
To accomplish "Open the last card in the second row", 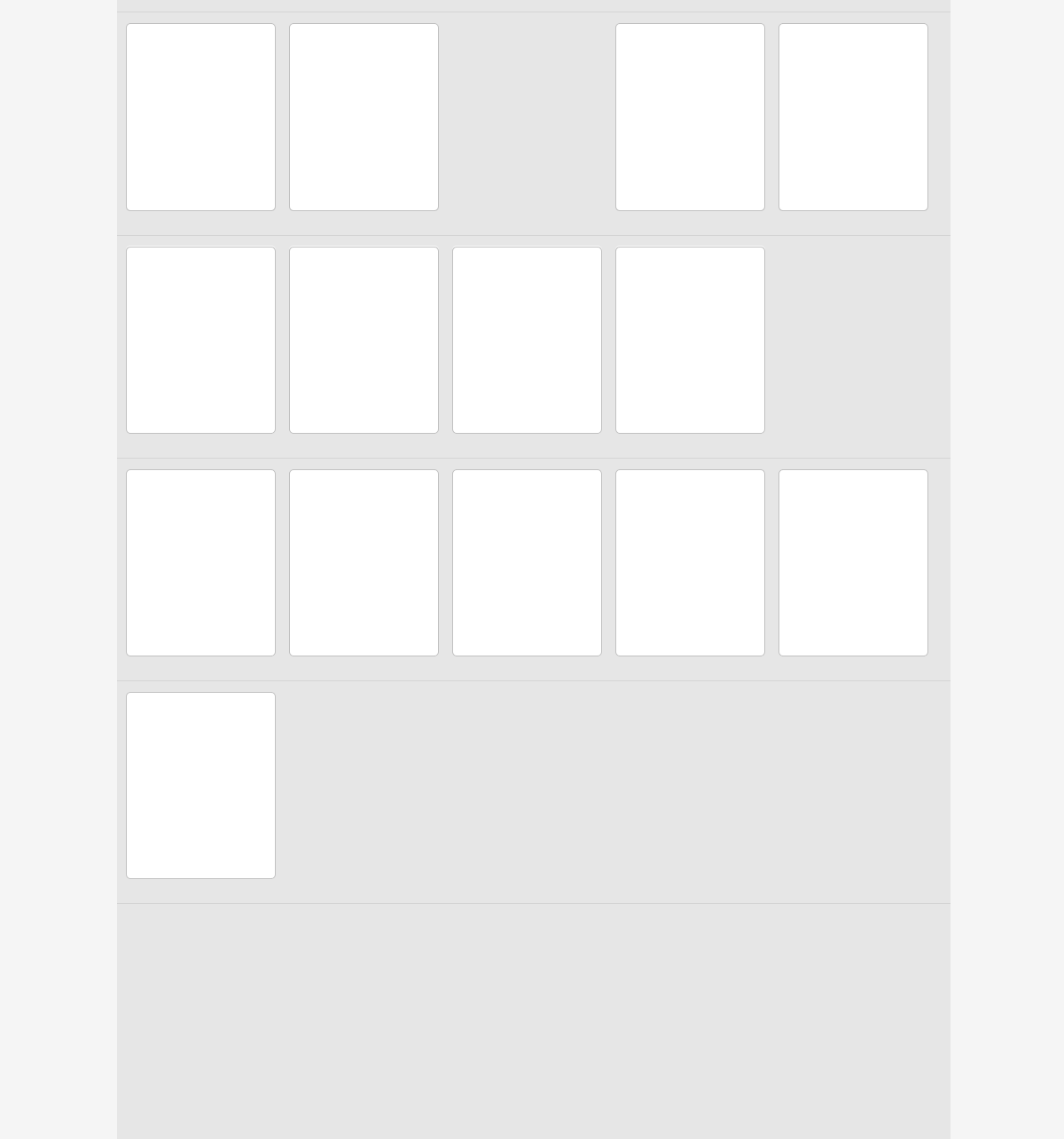I will click(x=690, y=340).
